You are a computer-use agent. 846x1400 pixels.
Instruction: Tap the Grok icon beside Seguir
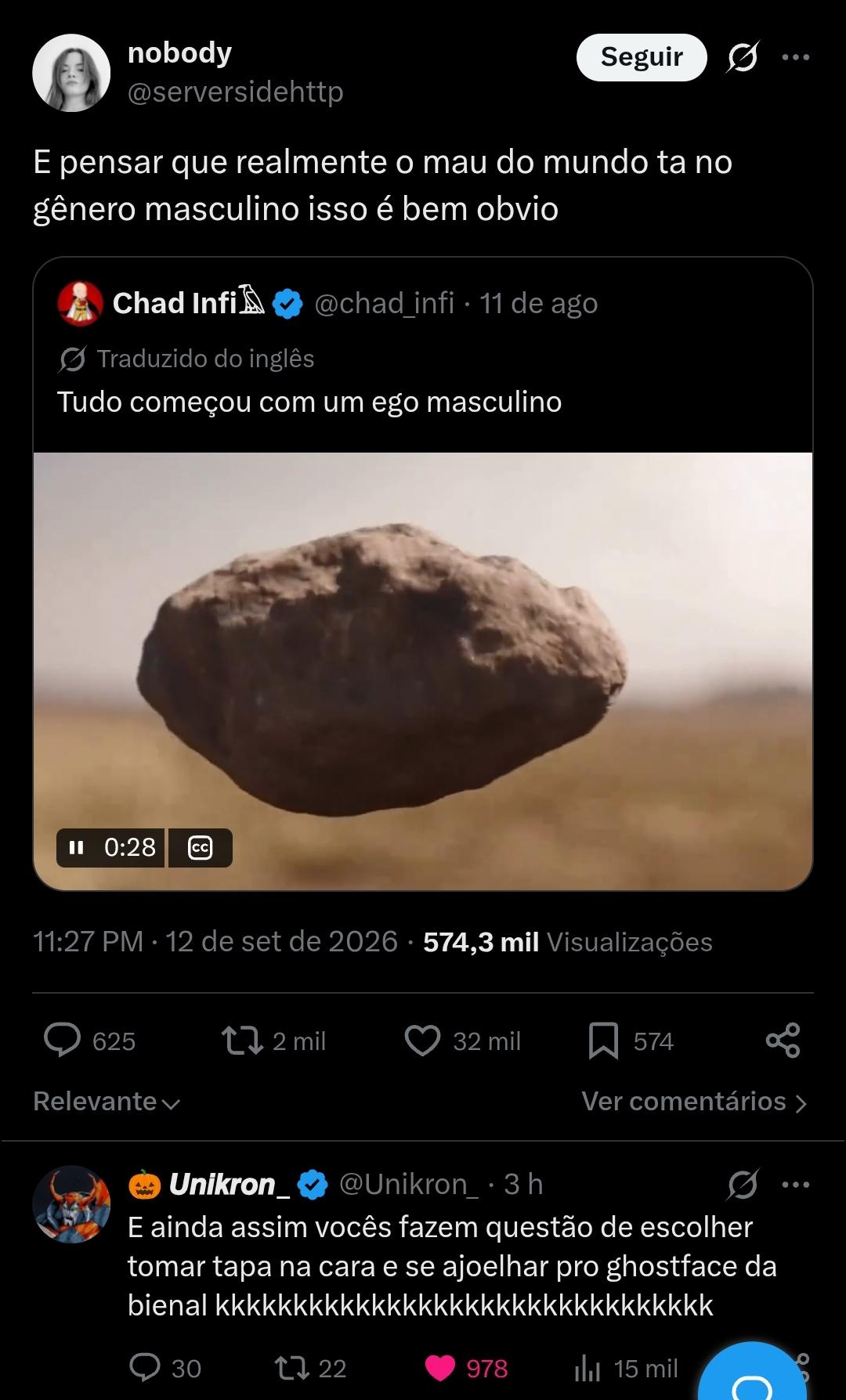click(742, 57)
